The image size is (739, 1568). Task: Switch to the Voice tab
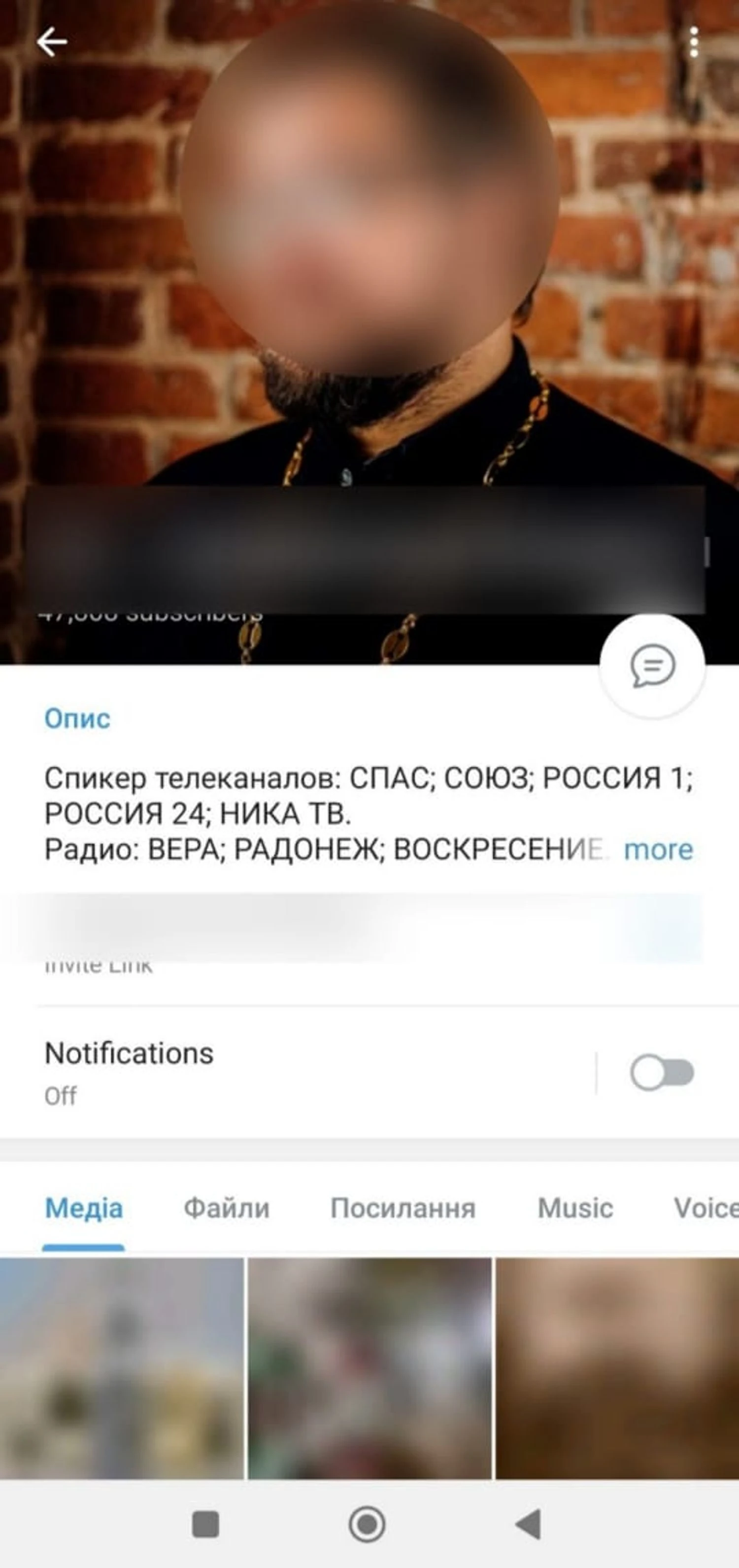pos(705,1208)
